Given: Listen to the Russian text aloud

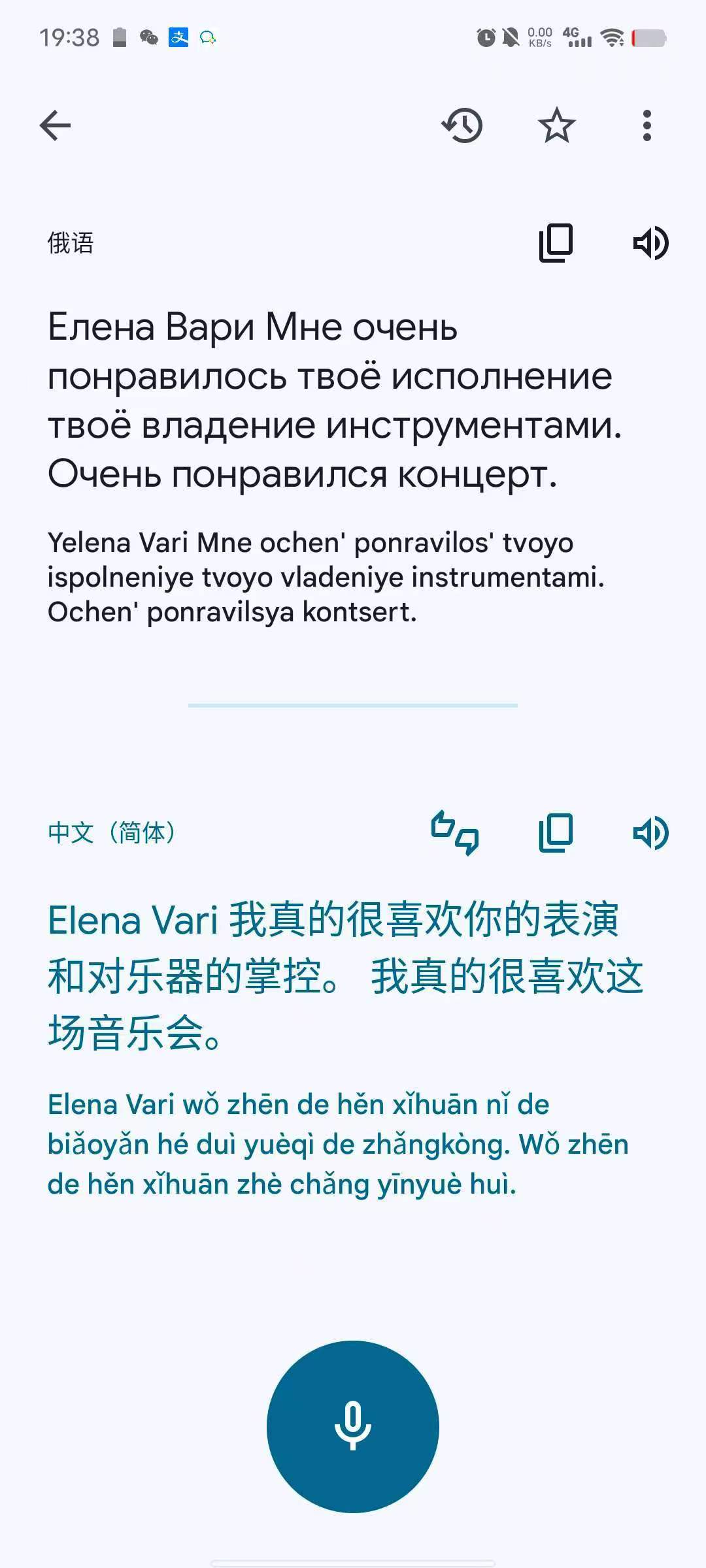Looking at the screenshot, I should pyautogui.click(x=650, y=243).
